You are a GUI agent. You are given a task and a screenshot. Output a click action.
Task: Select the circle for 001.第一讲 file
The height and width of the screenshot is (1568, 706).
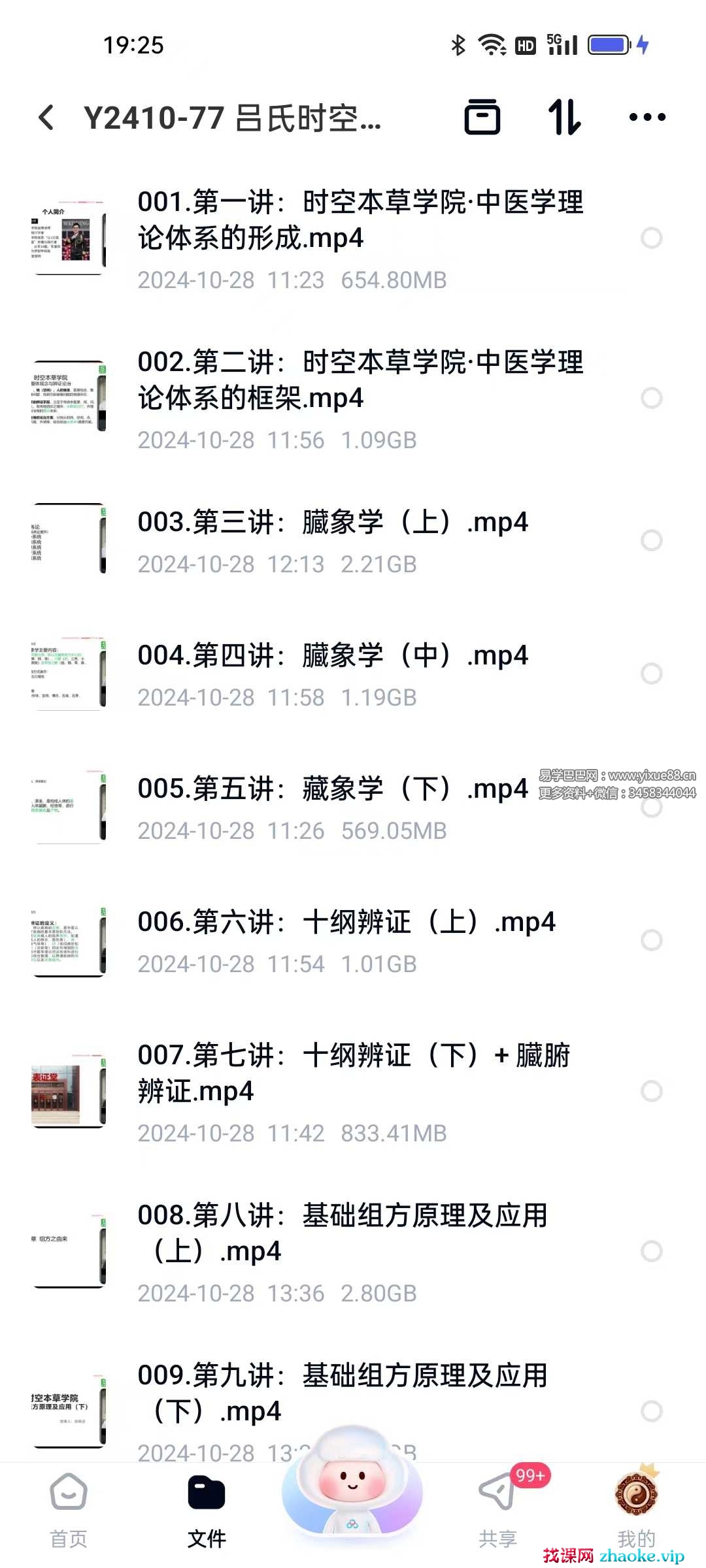(x=651, y=238)
